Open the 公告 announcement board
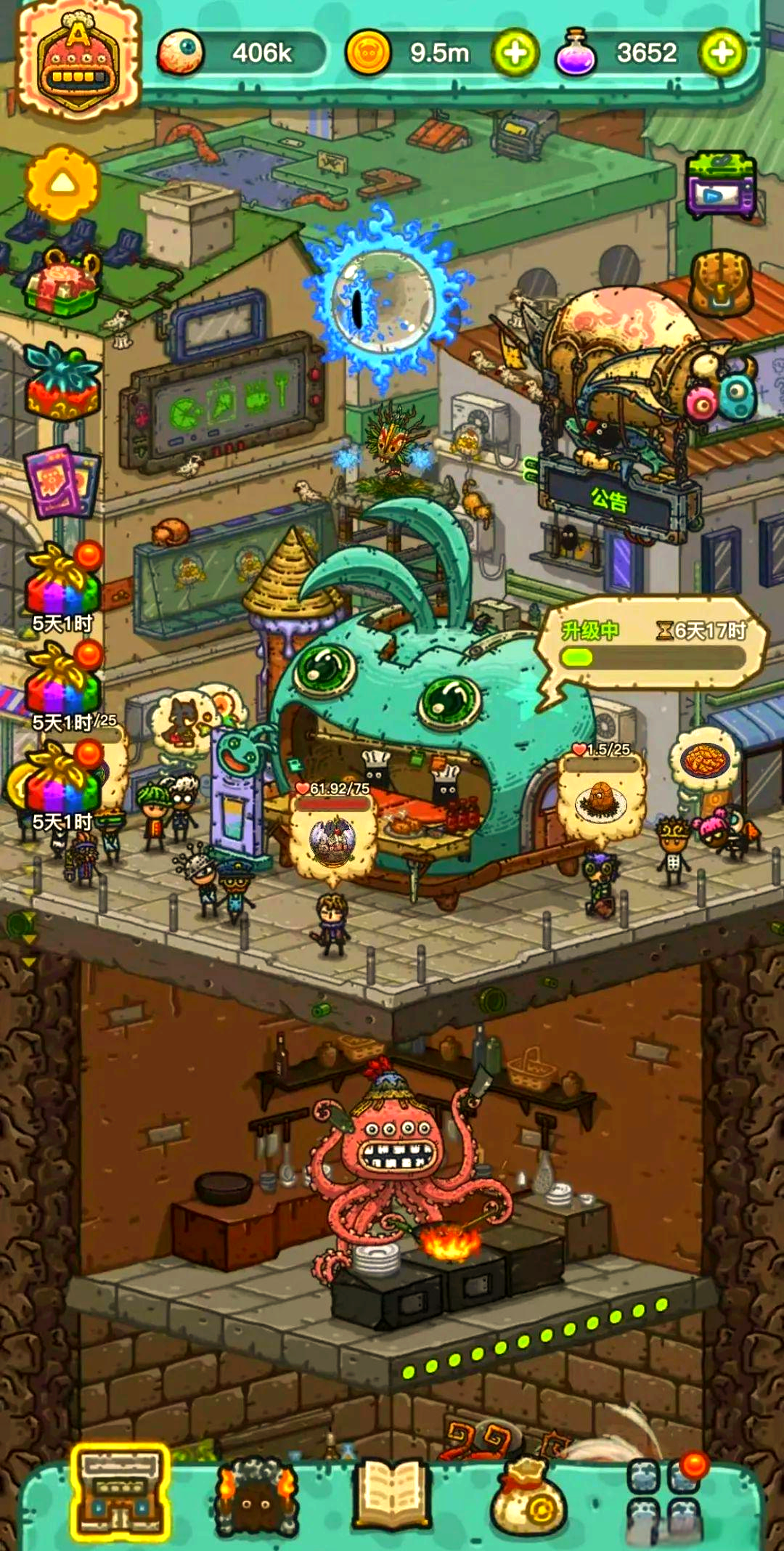 [608, 500]
